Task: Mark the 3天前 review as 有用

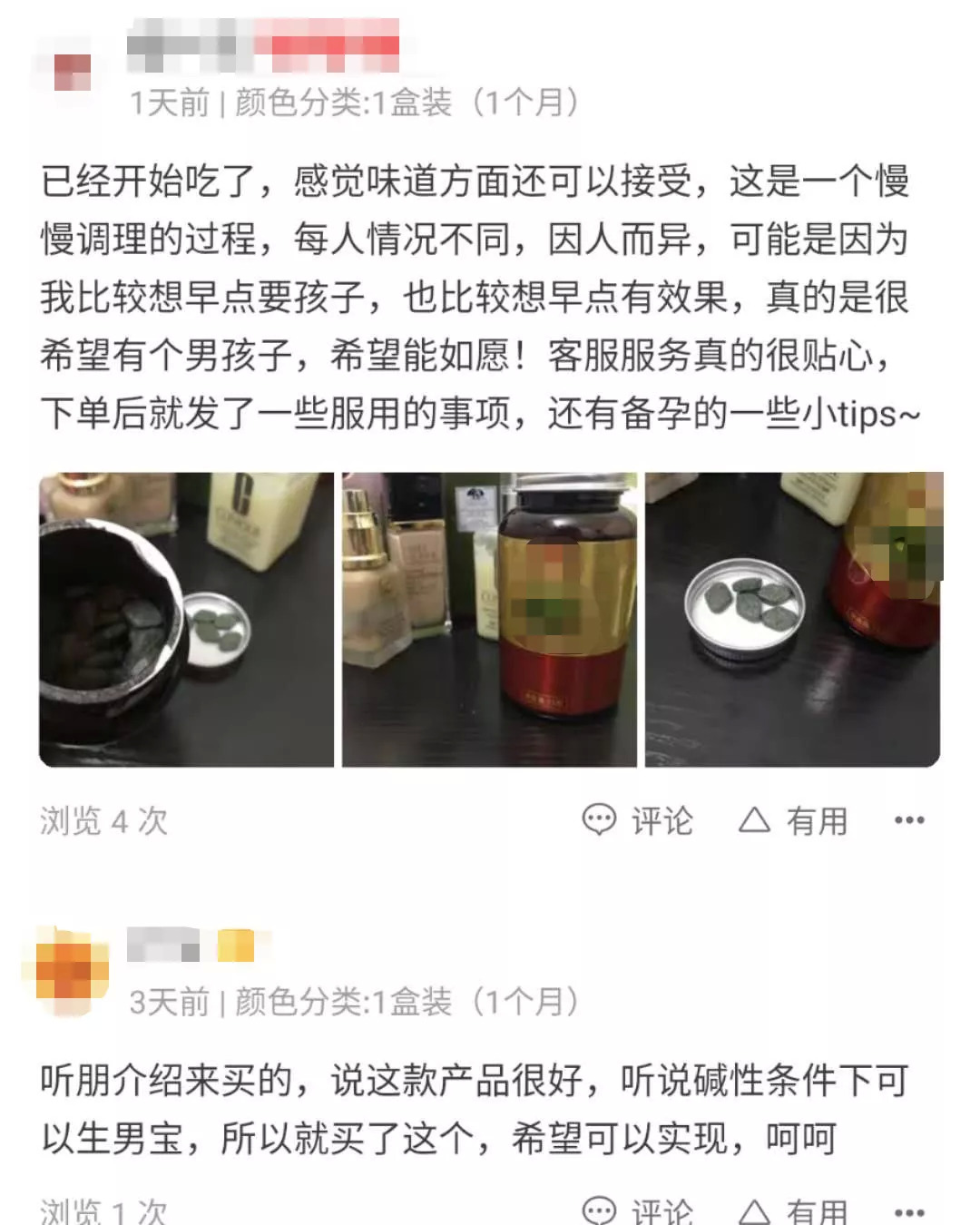Action: click(x=793, y=1210)
